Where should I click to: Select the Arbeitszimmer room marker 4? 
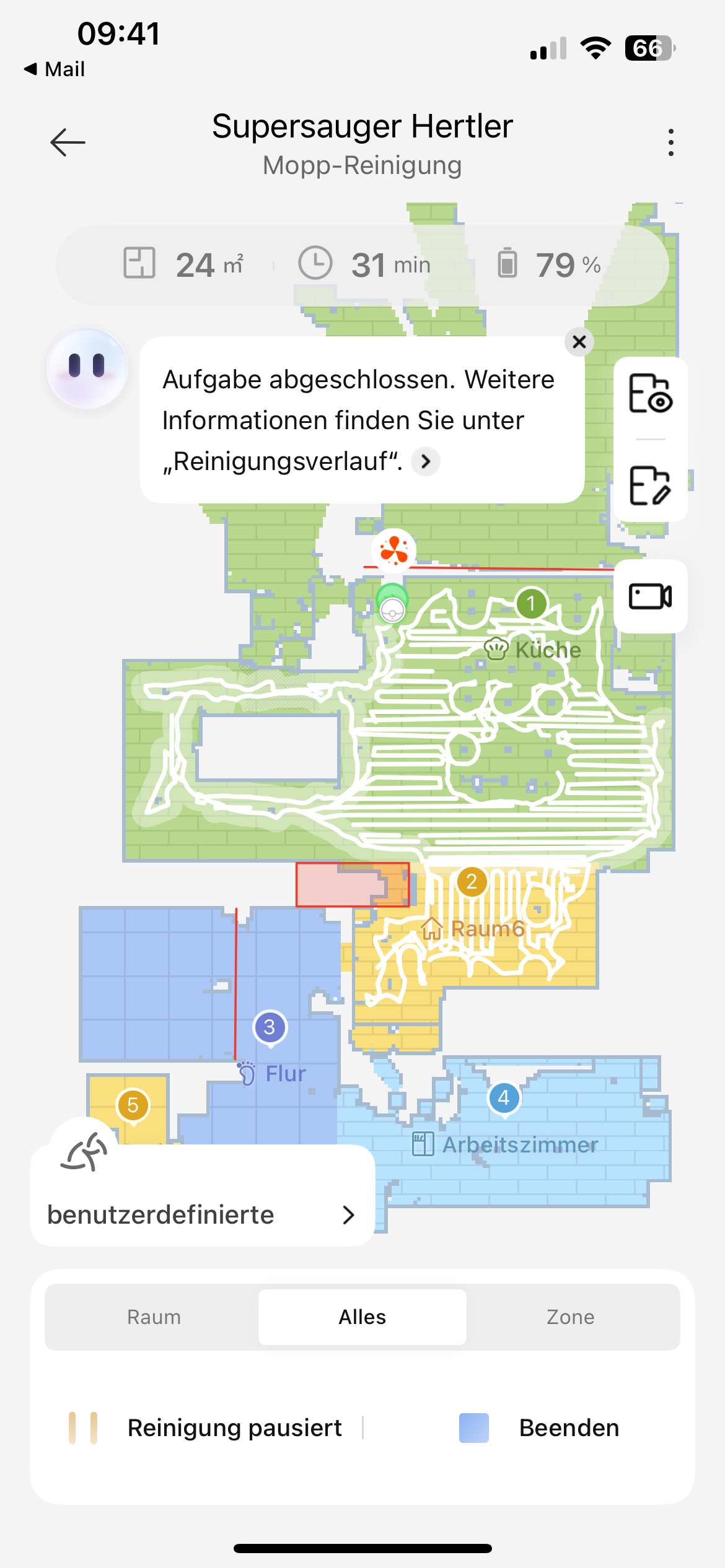tap(504, 1098)
